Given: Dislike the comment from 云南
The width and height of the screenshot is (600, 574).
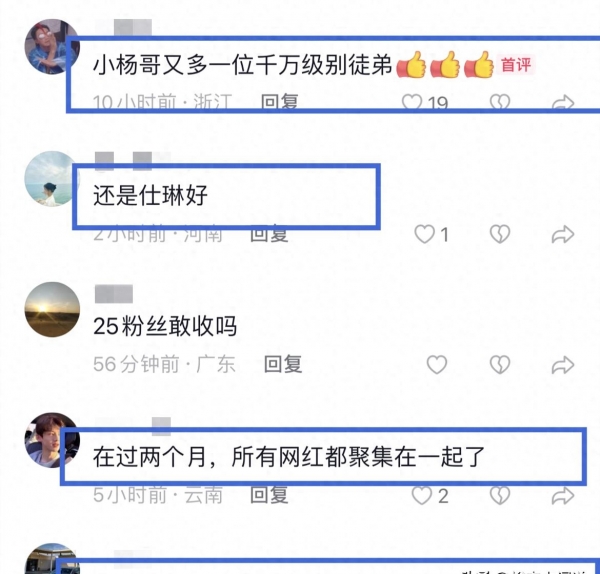Looking at the screenshot, I should pos(499,495).
